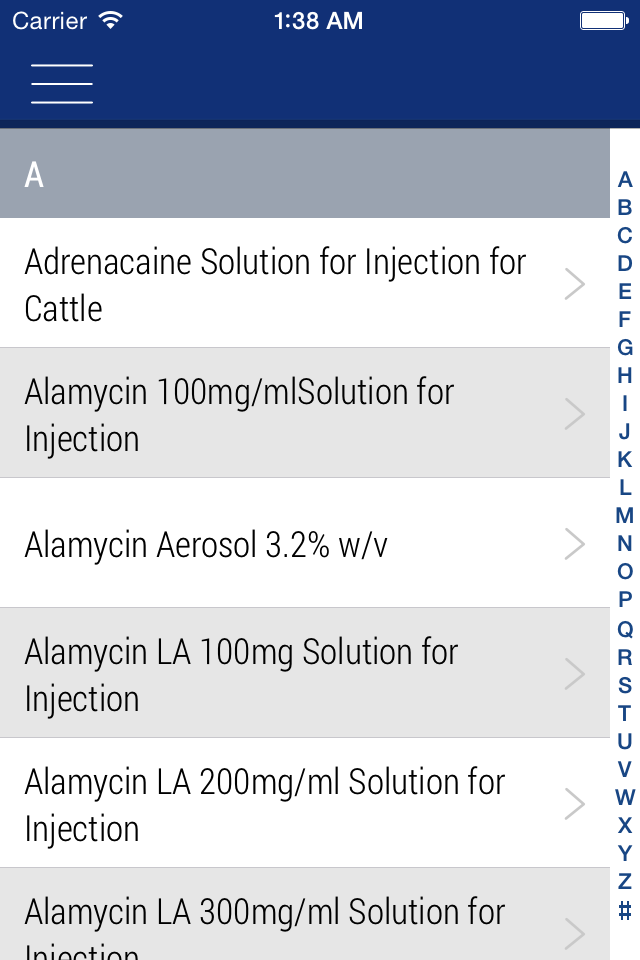640x960 pixels.
Task: Open Alamycin LA 100mg Solution for Injection
Action: click(x=290, y=674)
